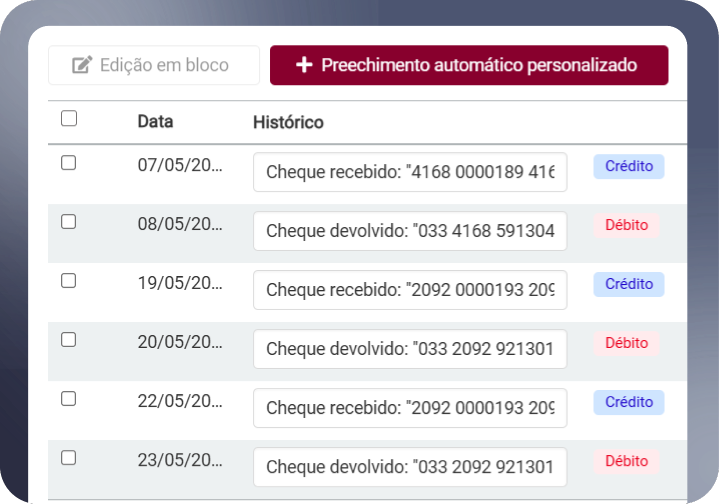This screenshot has height=504, width=719.
Task: Edit the histórico field for 22/05
Action: click(410, 408)
